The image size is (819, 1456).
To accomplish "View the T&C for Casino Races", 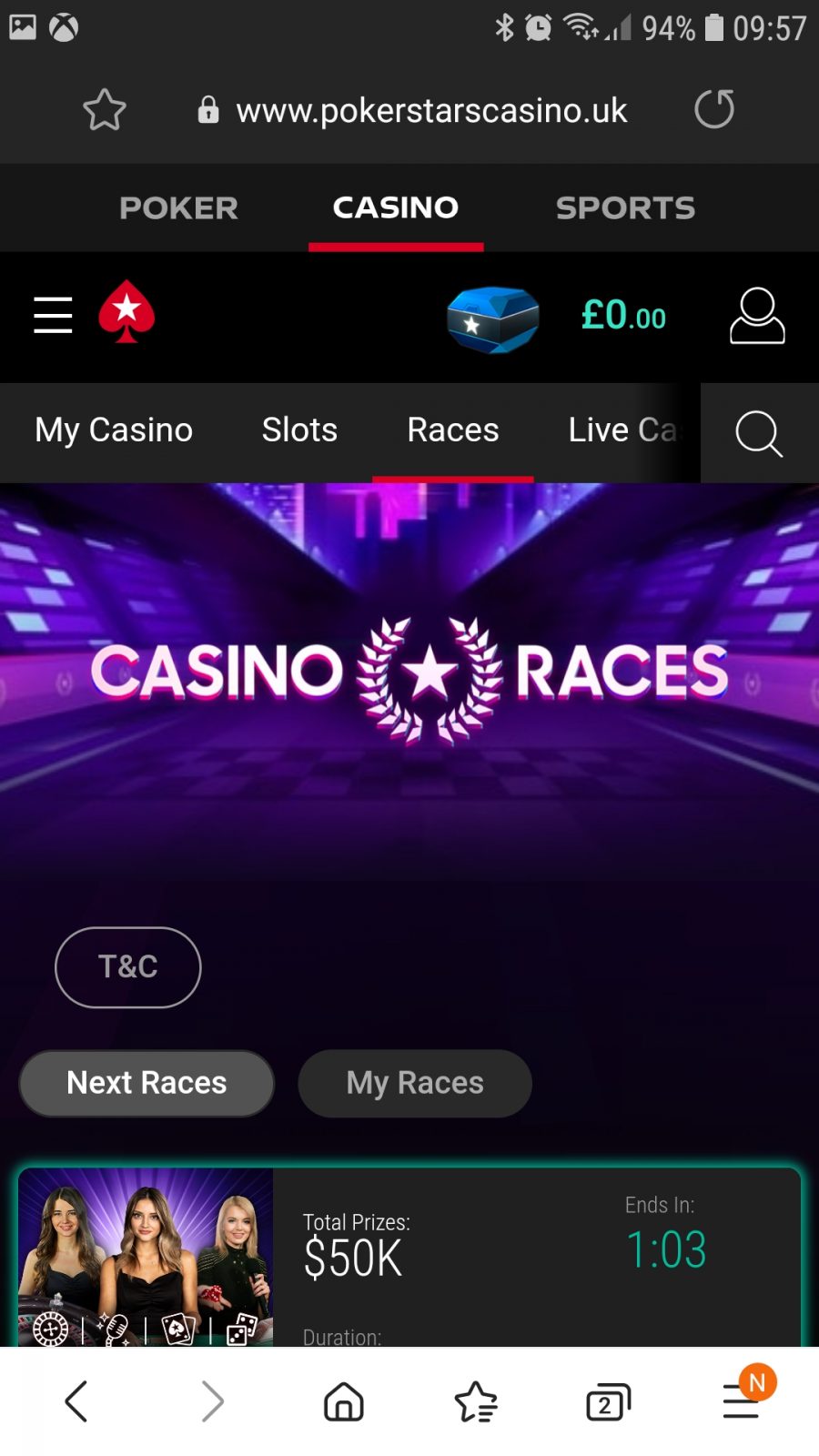I will point(128,966).
